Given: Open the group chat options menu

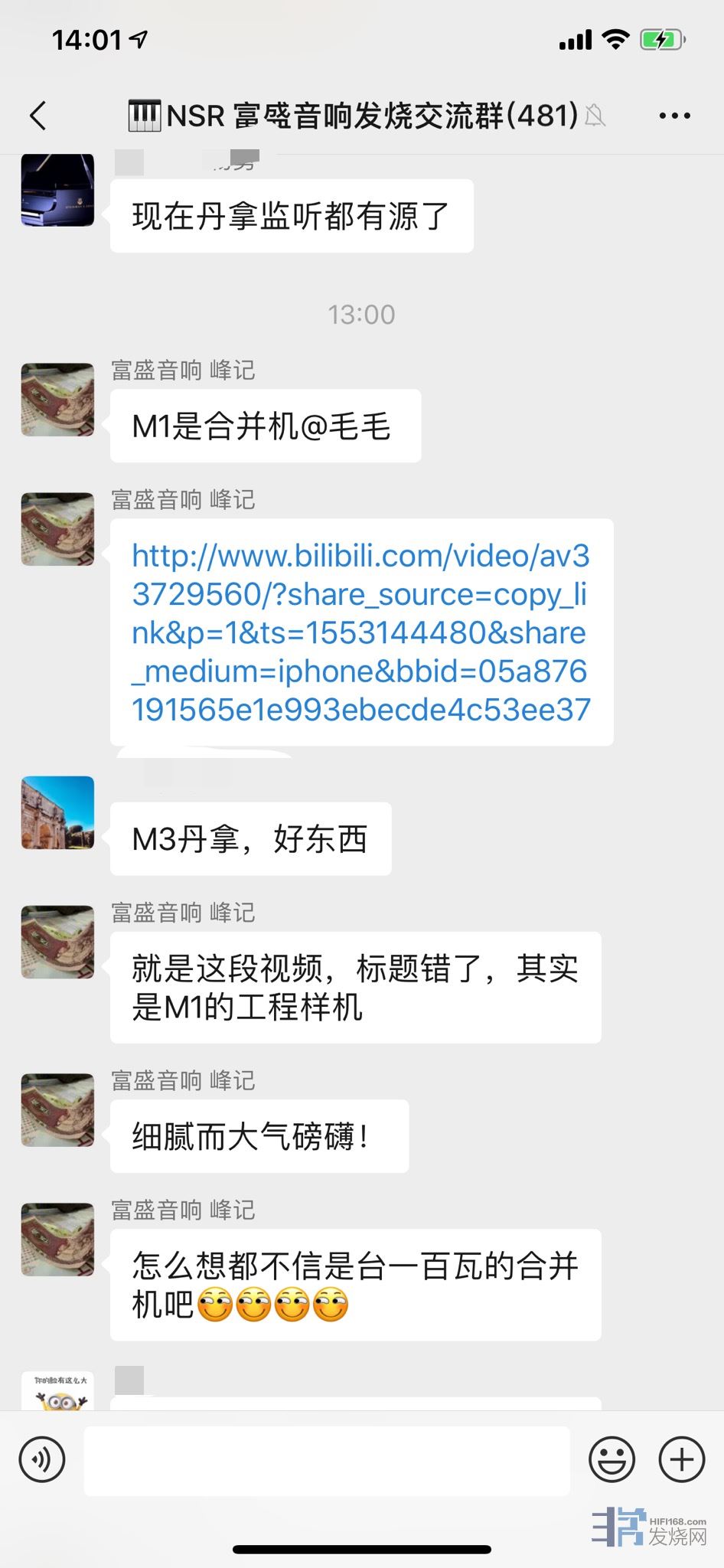Looking at the screenshot, I should point(674,116).
